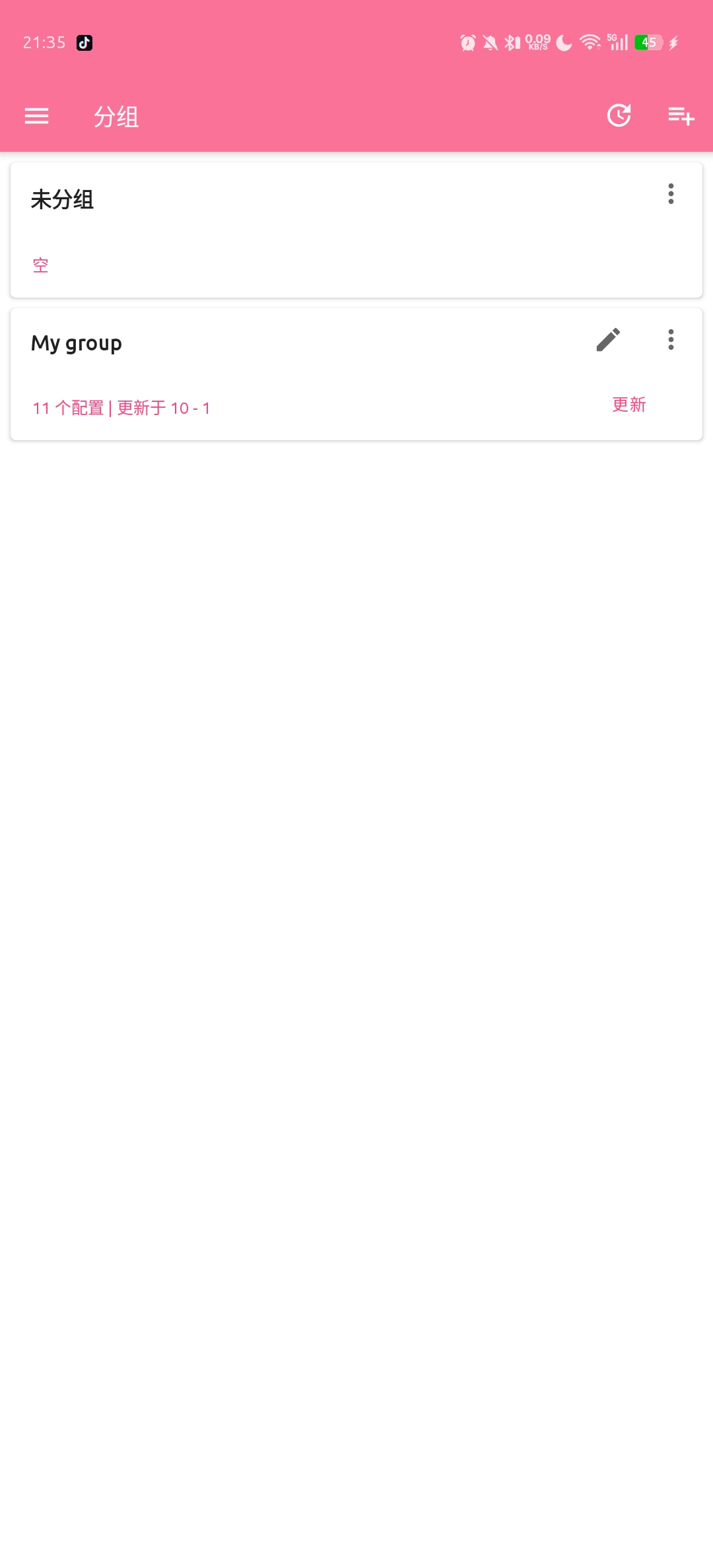This screenshot has width=713, height=1568.
Task: Add a new group
Action: 681,116
